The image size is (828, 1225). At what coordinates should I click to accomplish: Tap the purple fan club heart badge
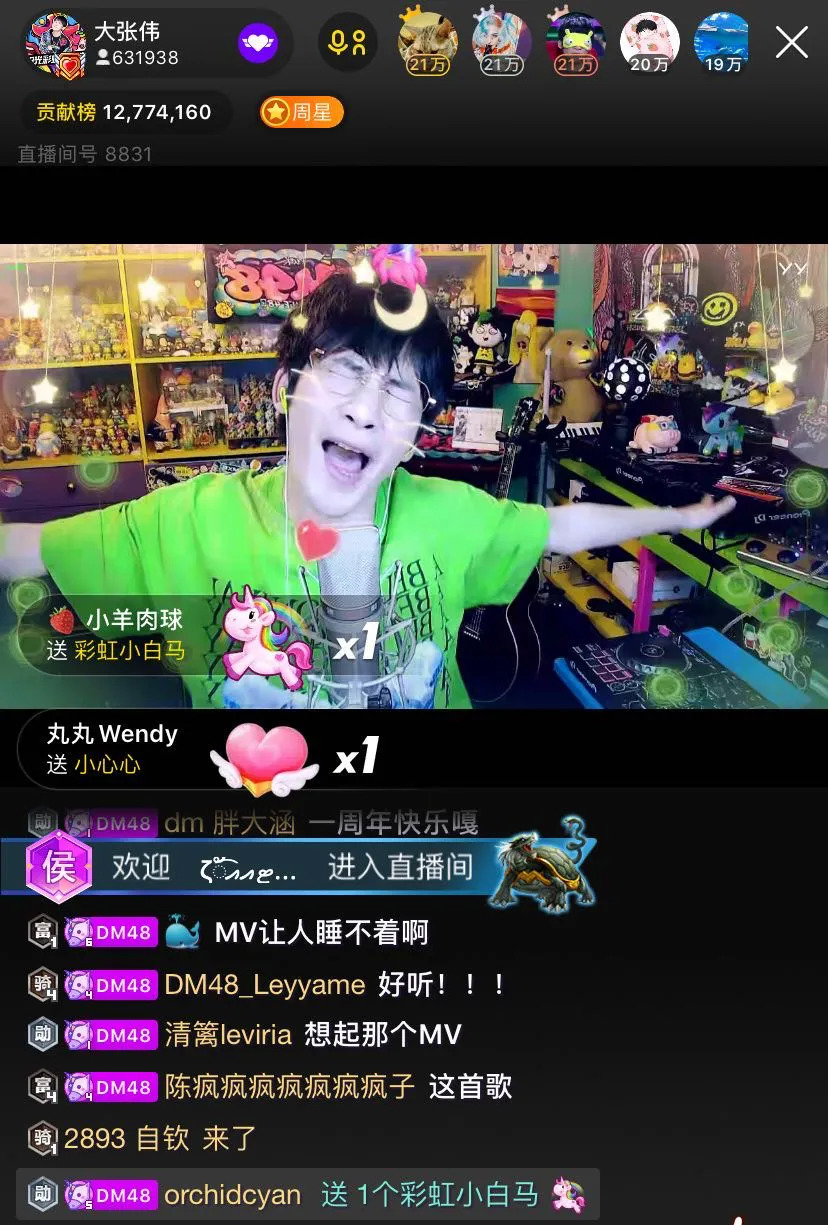point(258,43)
